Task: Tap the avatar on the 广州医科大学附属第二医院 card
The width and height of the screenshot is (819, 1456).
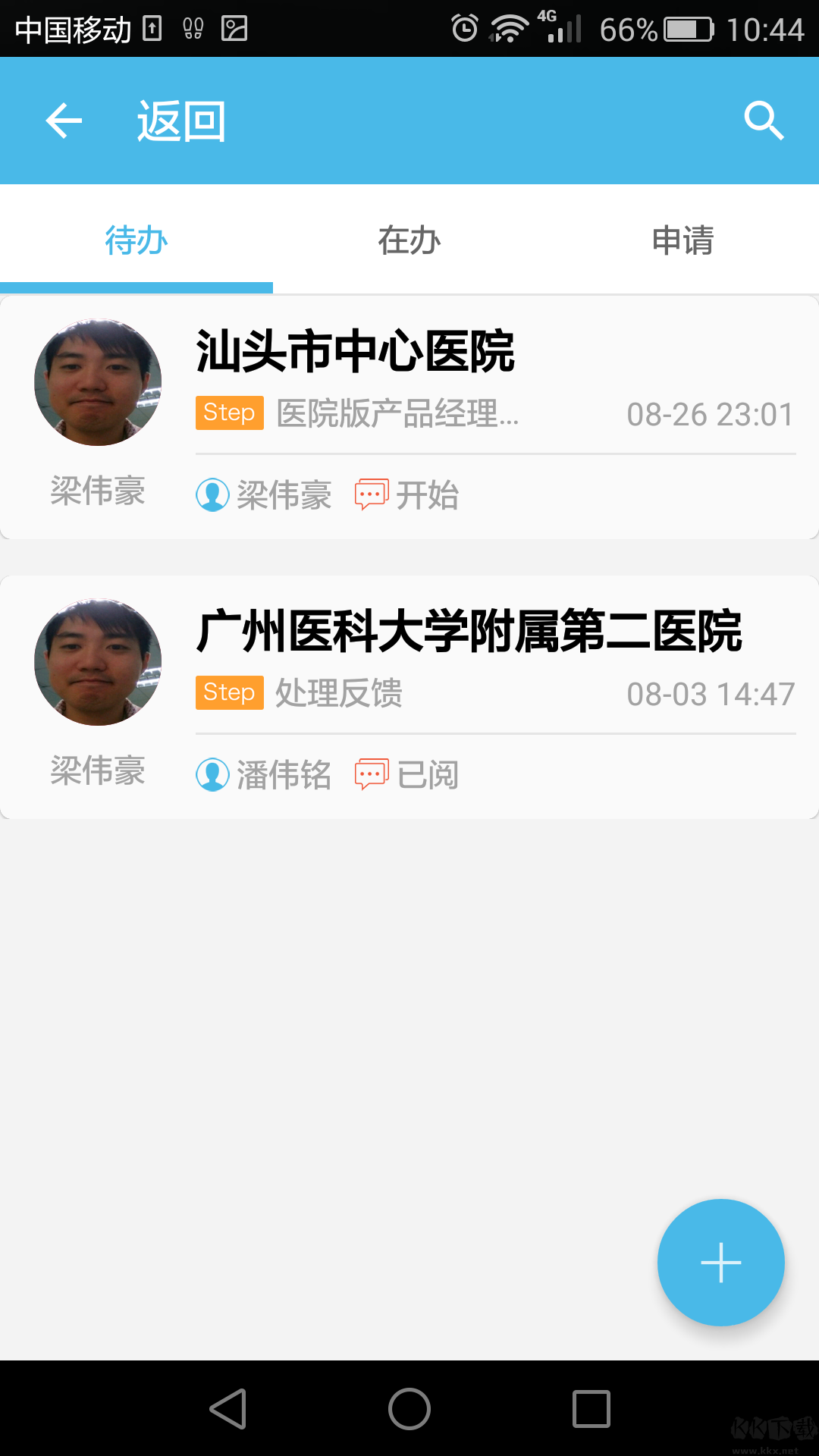Action: tap(97, 661)
